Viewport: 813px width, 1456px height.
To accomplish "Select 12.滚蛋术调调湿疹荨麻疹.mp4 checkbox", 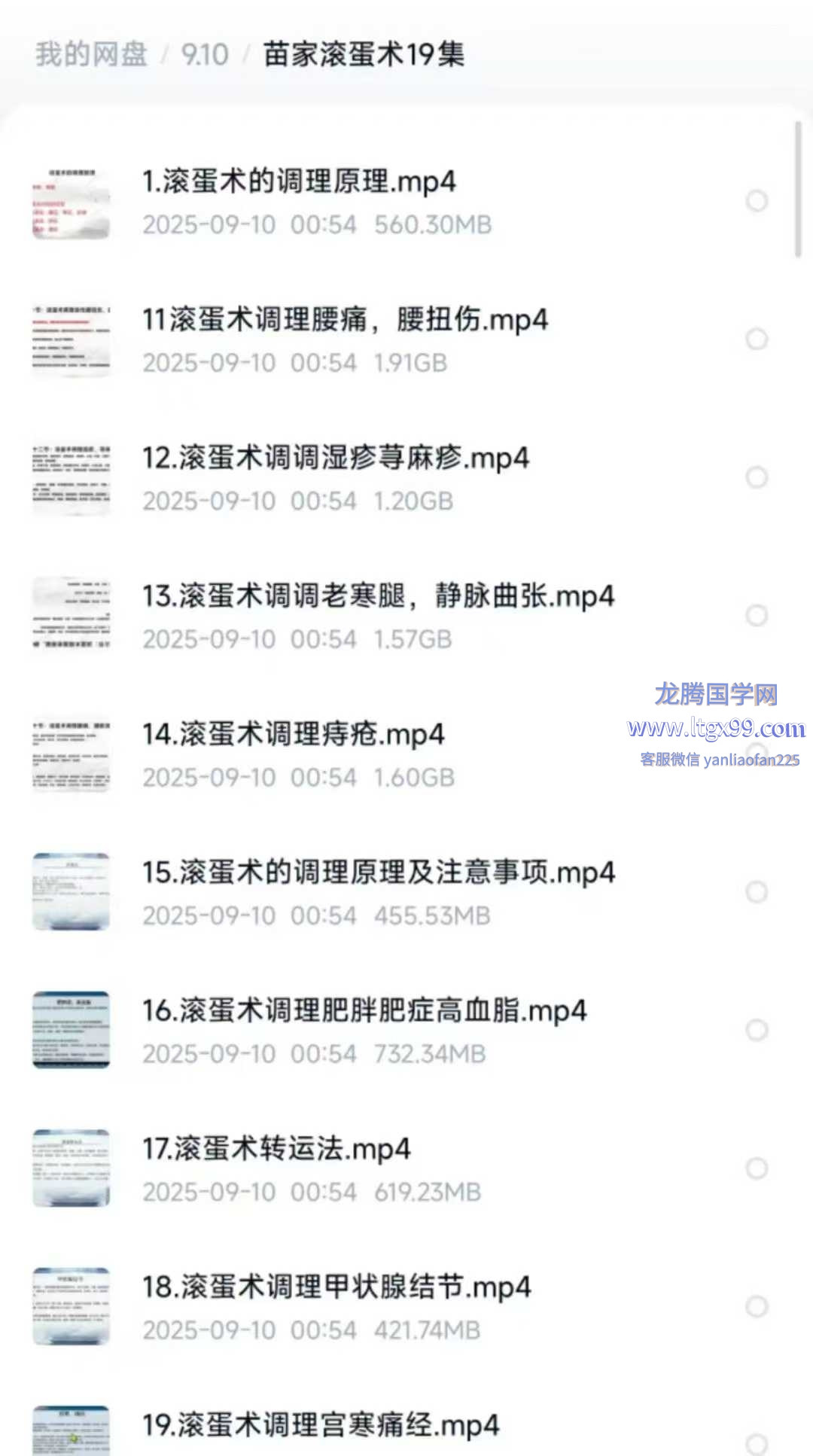I will [x=757, y=477].
